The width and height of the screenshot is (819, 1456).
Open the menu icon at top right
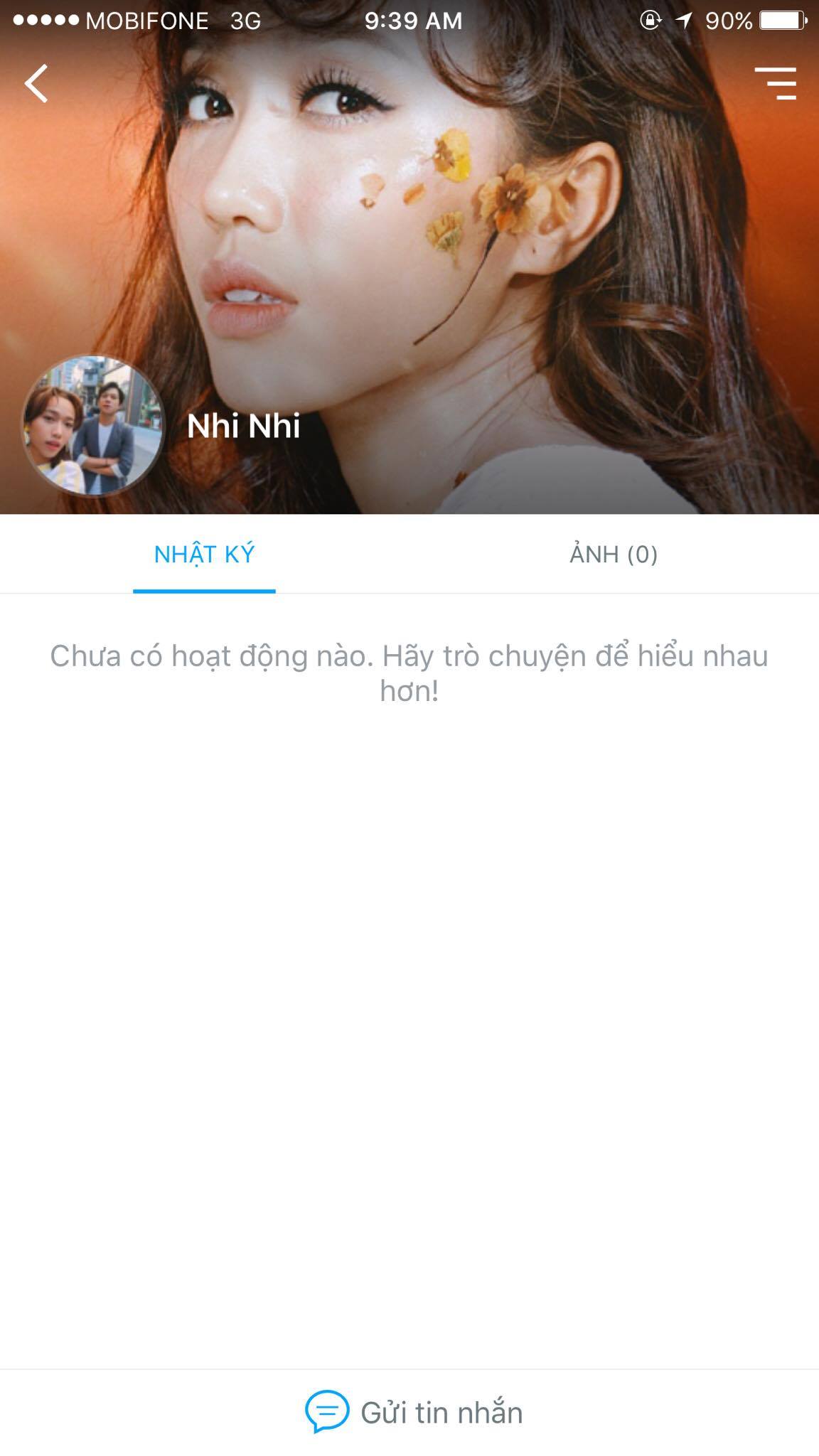(x=776, y=84)
